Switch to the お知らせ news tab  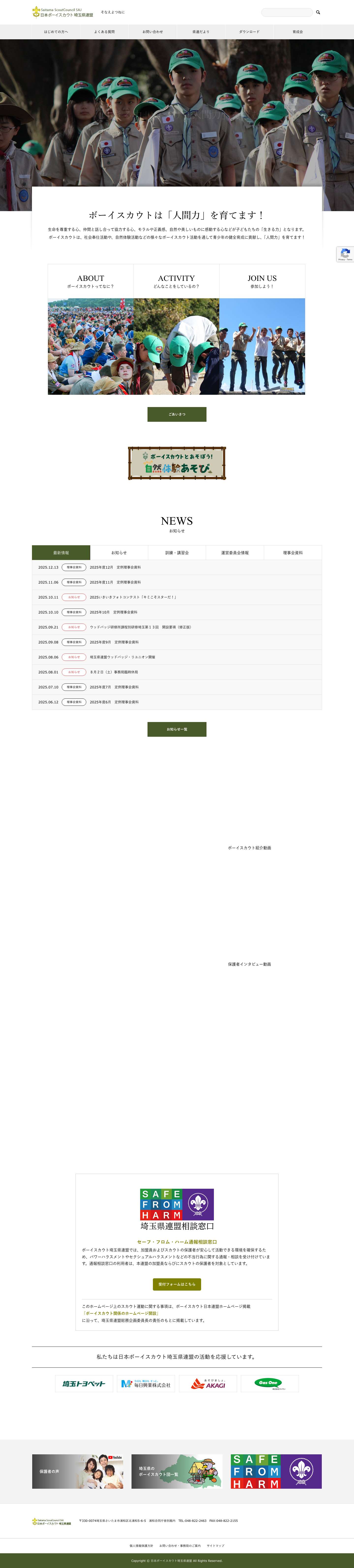tap(119, 553)
